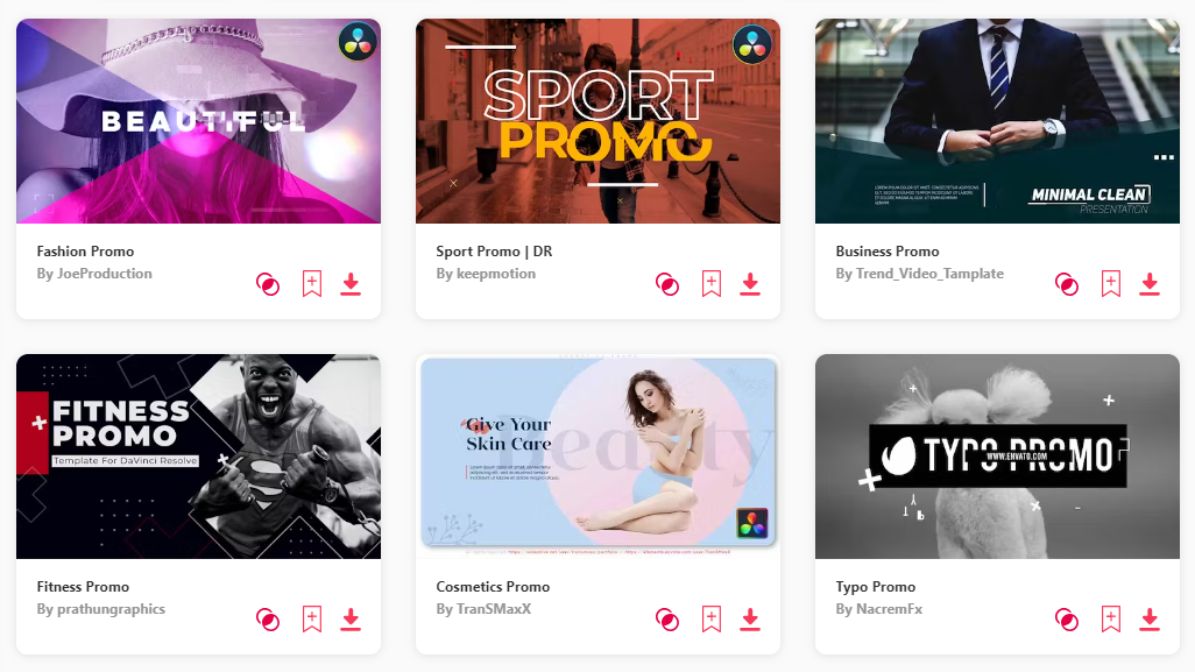1195x672 pixels.
Task: Download the Fashion Promo template
Action: pos(350,284)
